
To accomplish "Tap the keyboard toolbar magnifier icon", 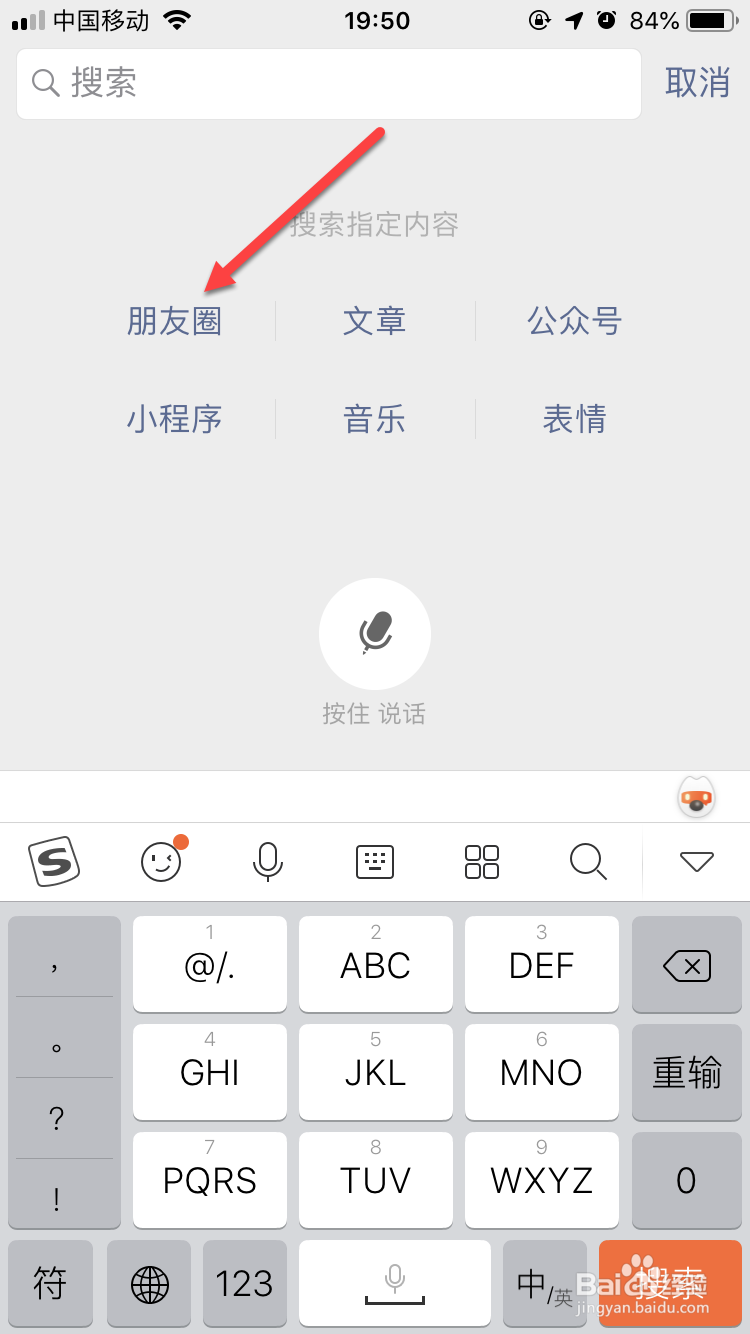I will pyautogui.click(x=588, y=861).
